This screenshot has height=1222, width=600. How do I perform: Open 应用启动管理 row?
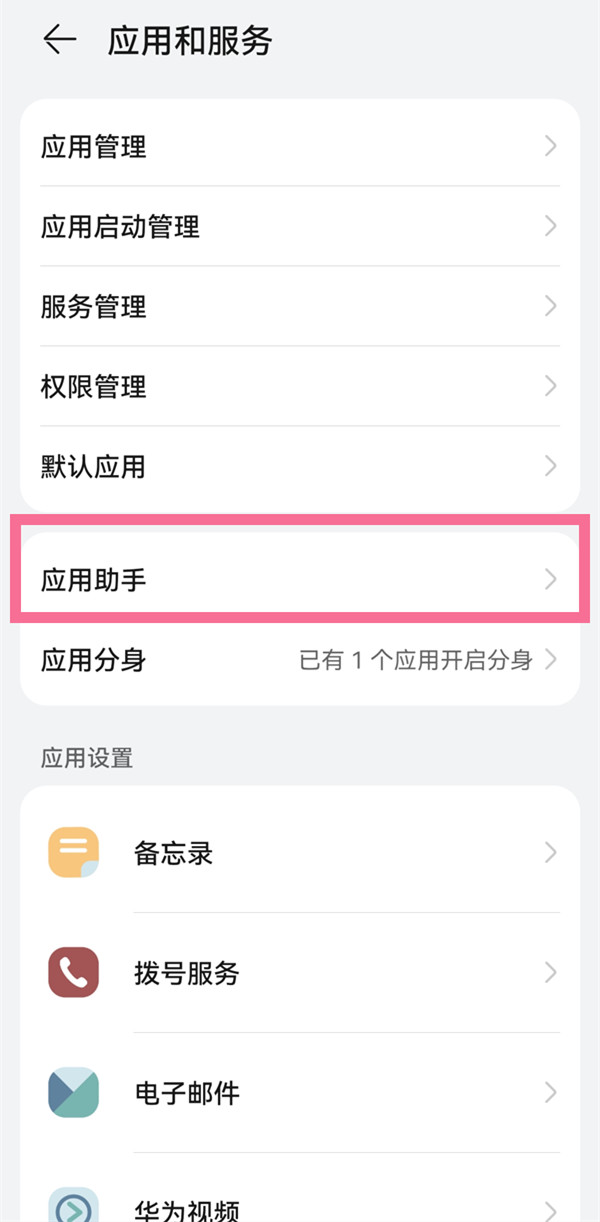(x=299, y=227)
